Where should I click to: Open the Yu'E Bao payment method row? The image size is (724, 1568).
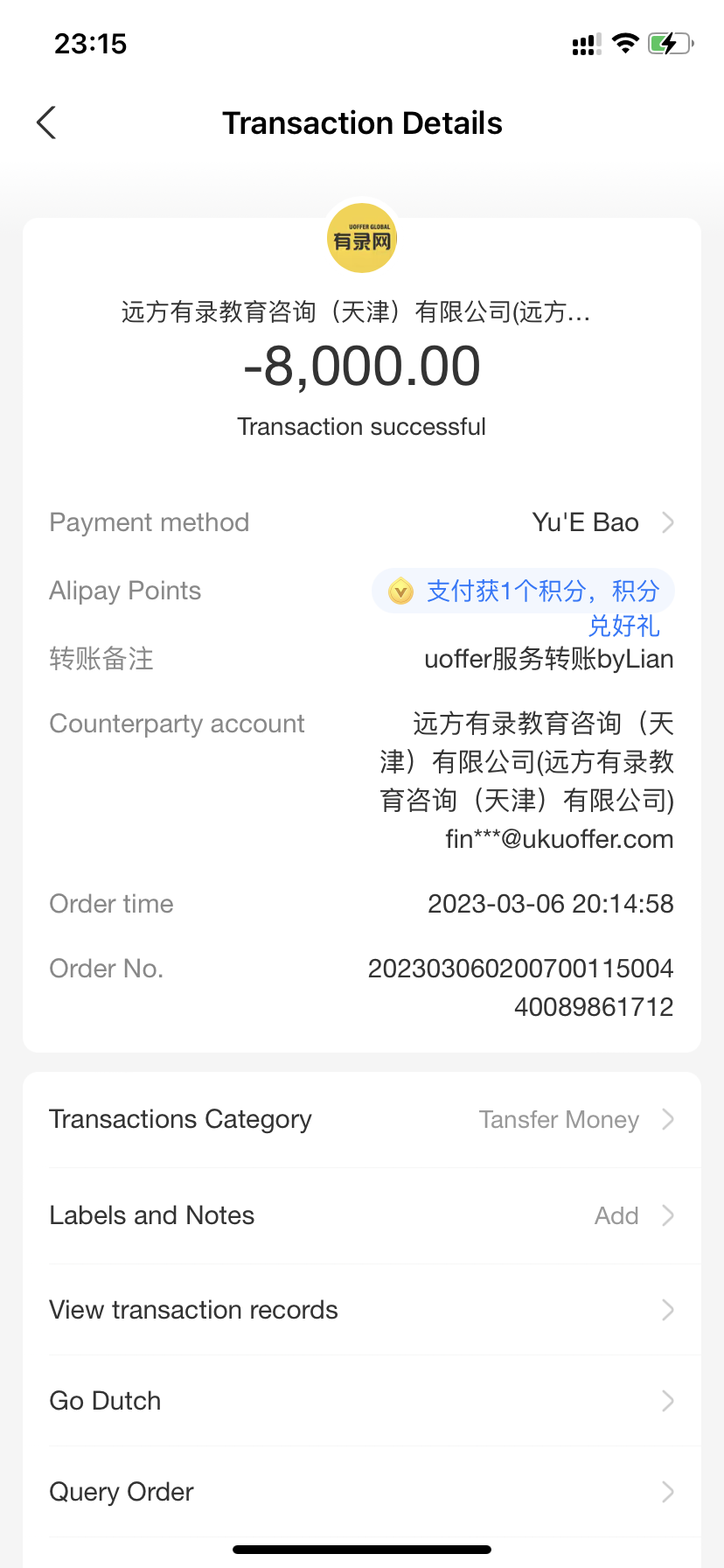602,522
